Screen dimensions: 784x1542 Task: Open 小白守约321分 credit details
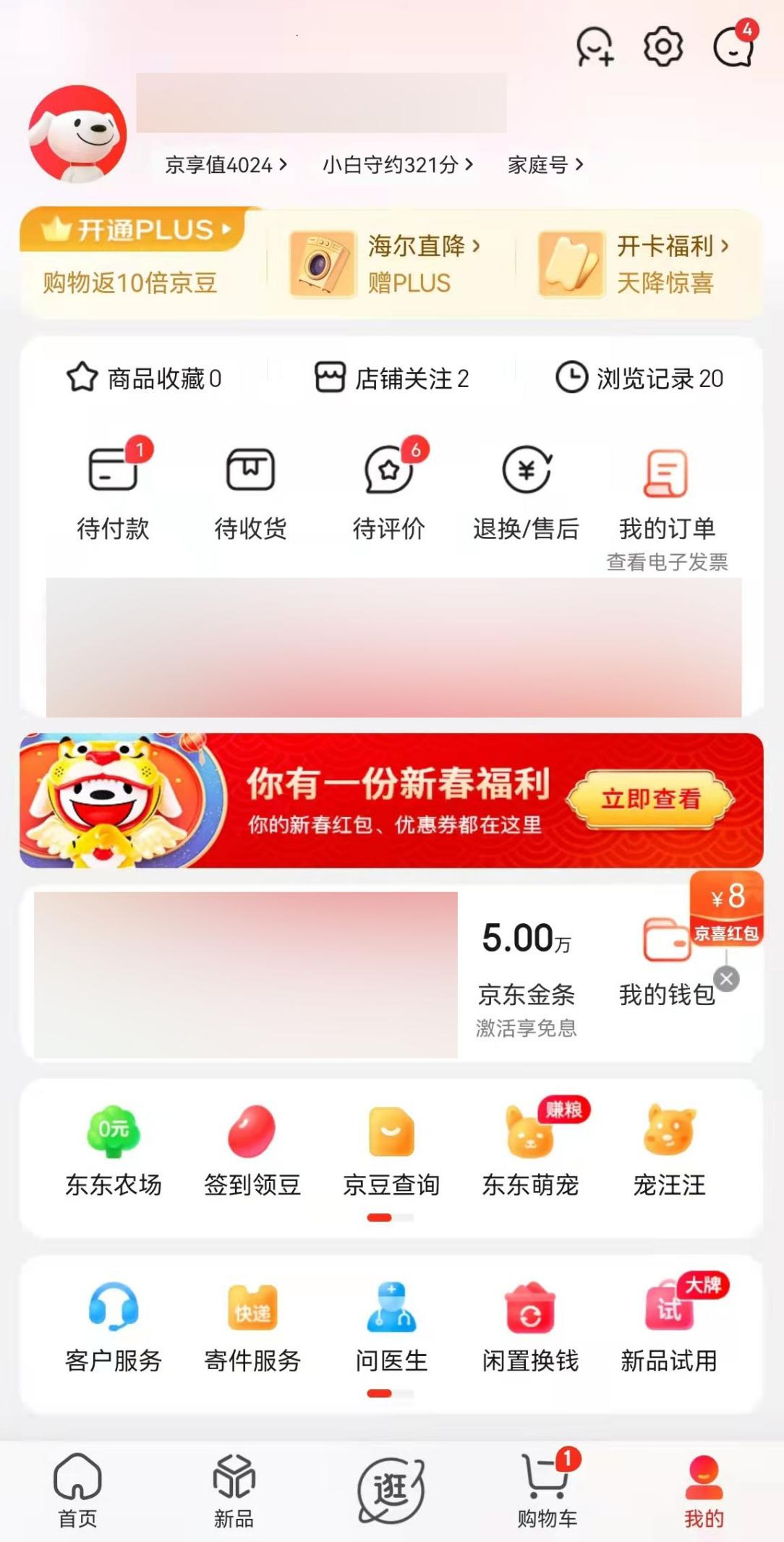[x=398, y=164]
